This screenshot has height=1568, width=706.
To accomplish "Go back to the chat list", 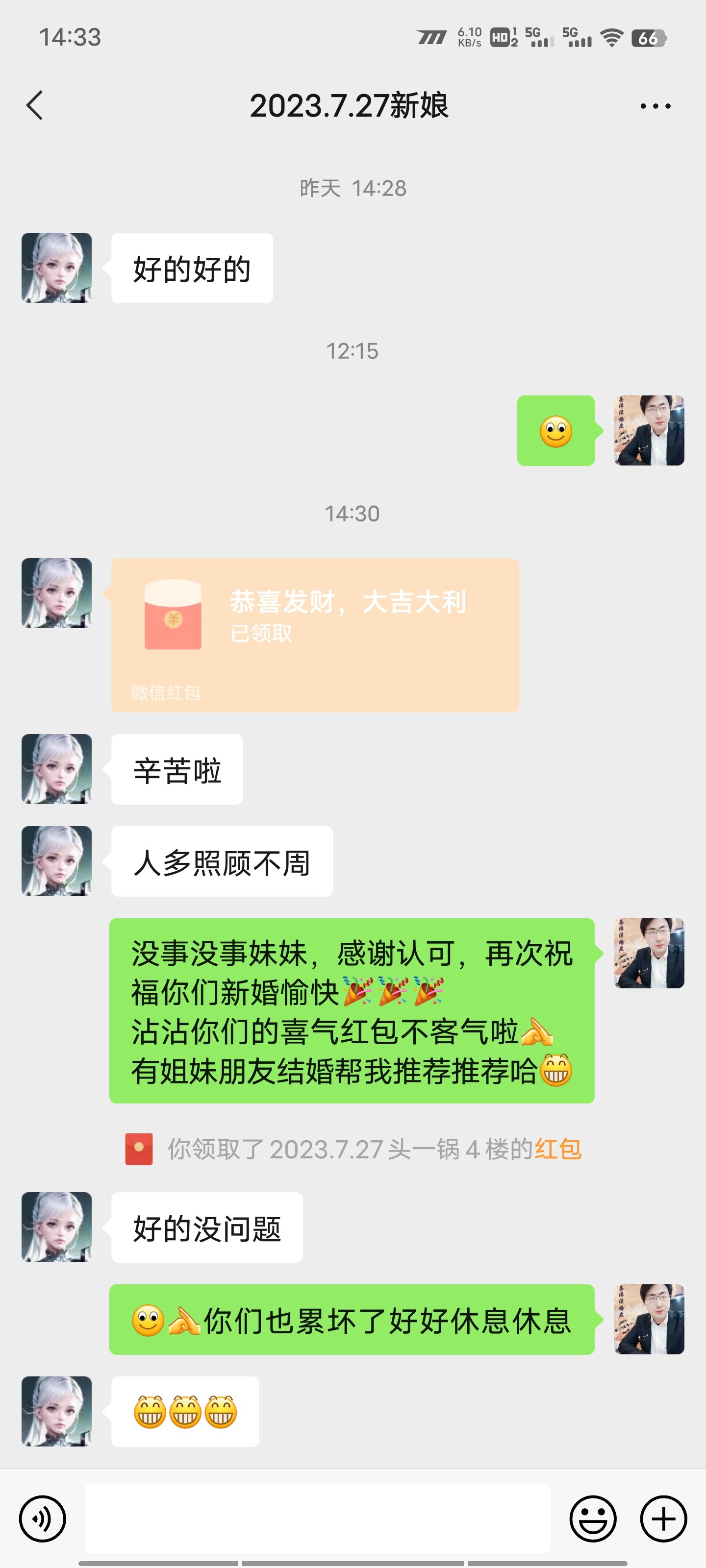I will click(x=35, y=105).
